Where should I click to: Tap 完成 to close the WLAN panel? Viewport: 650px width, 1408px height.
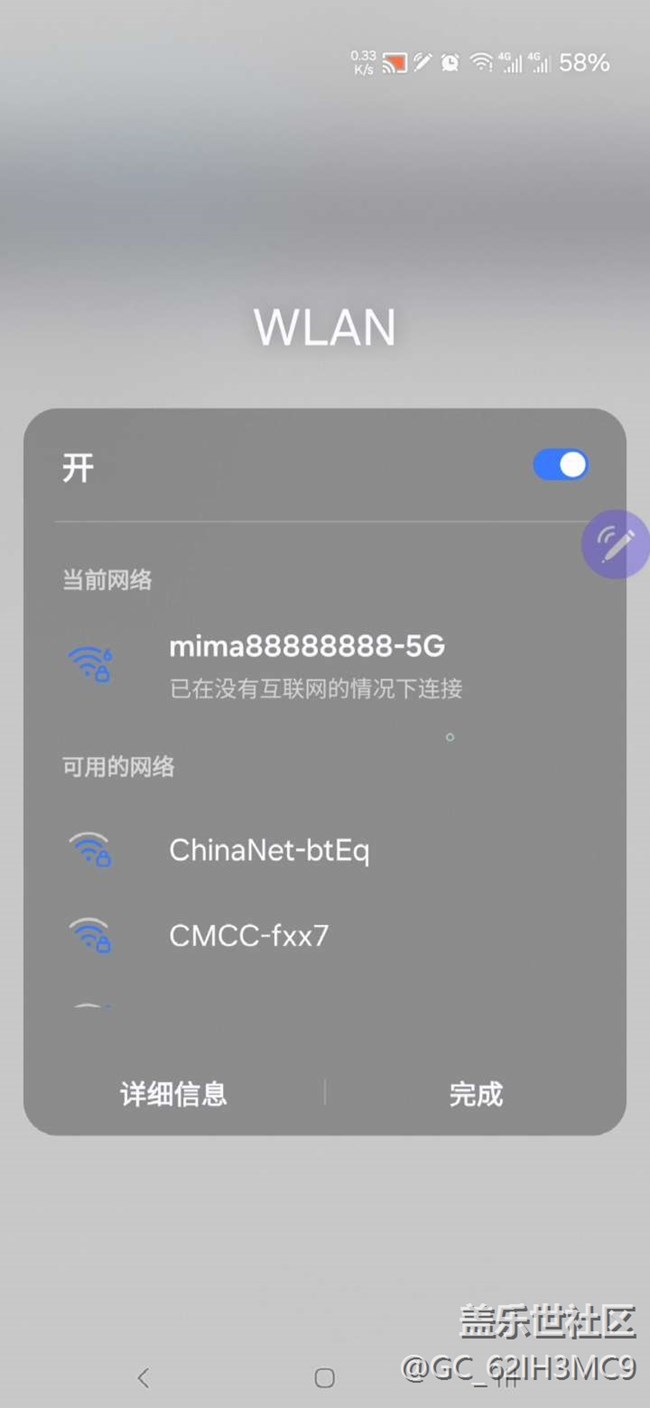point(475,1094)
